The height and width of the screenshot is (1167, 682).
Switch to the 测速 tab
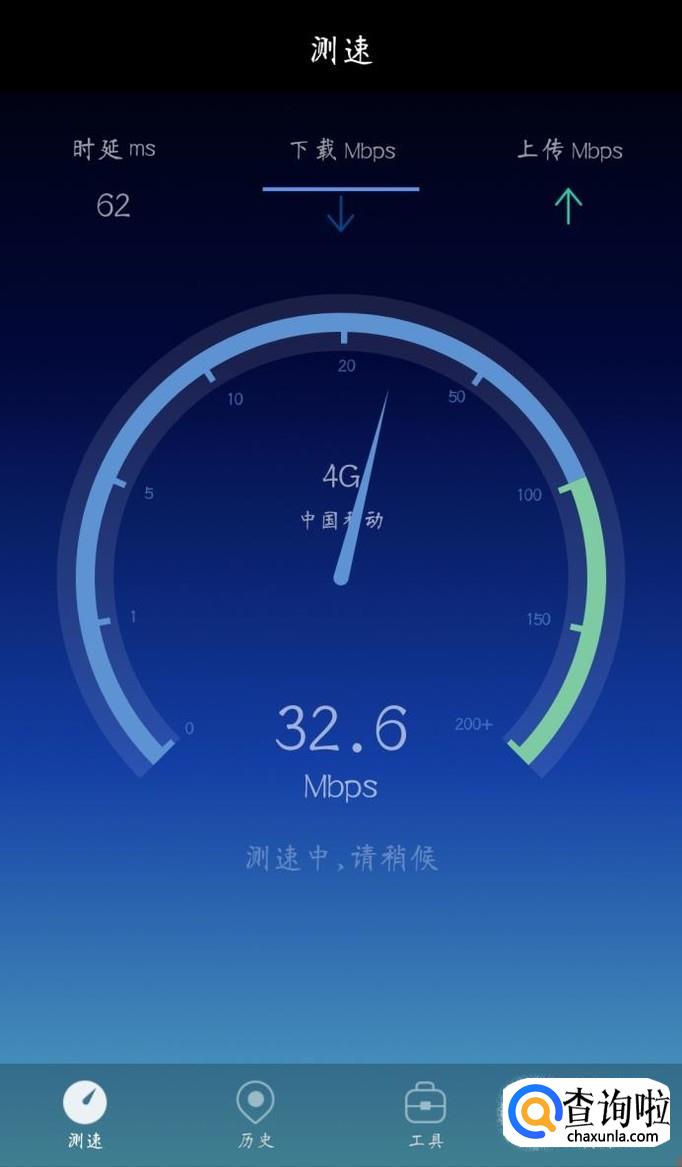(85, 1113)
